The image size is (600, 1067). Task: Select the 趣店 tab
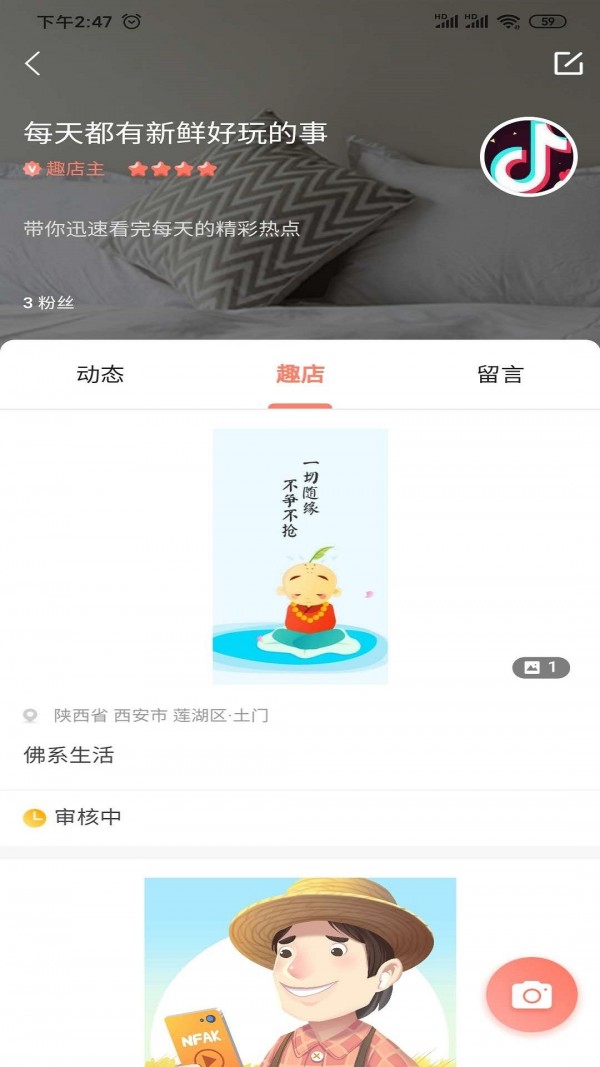click(x=300, y=375)
